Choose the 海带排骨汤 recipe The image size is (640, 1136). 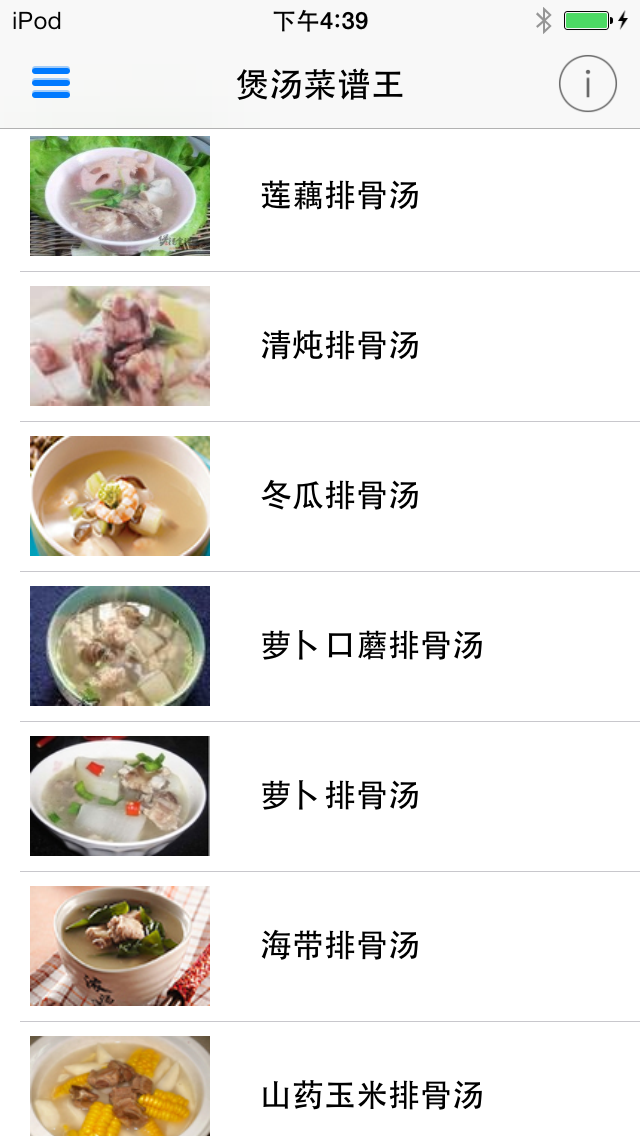point(340,946)
